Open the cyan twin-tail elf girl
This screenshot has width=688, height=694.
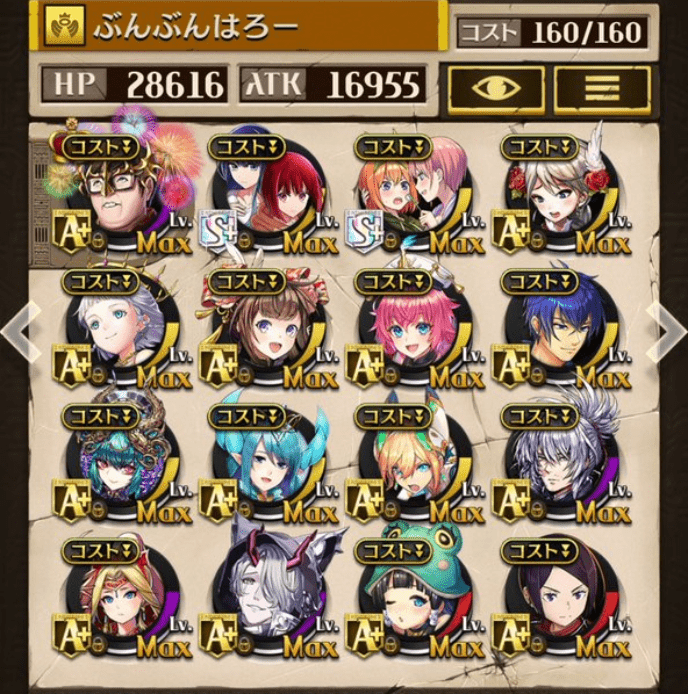point(260,460)
